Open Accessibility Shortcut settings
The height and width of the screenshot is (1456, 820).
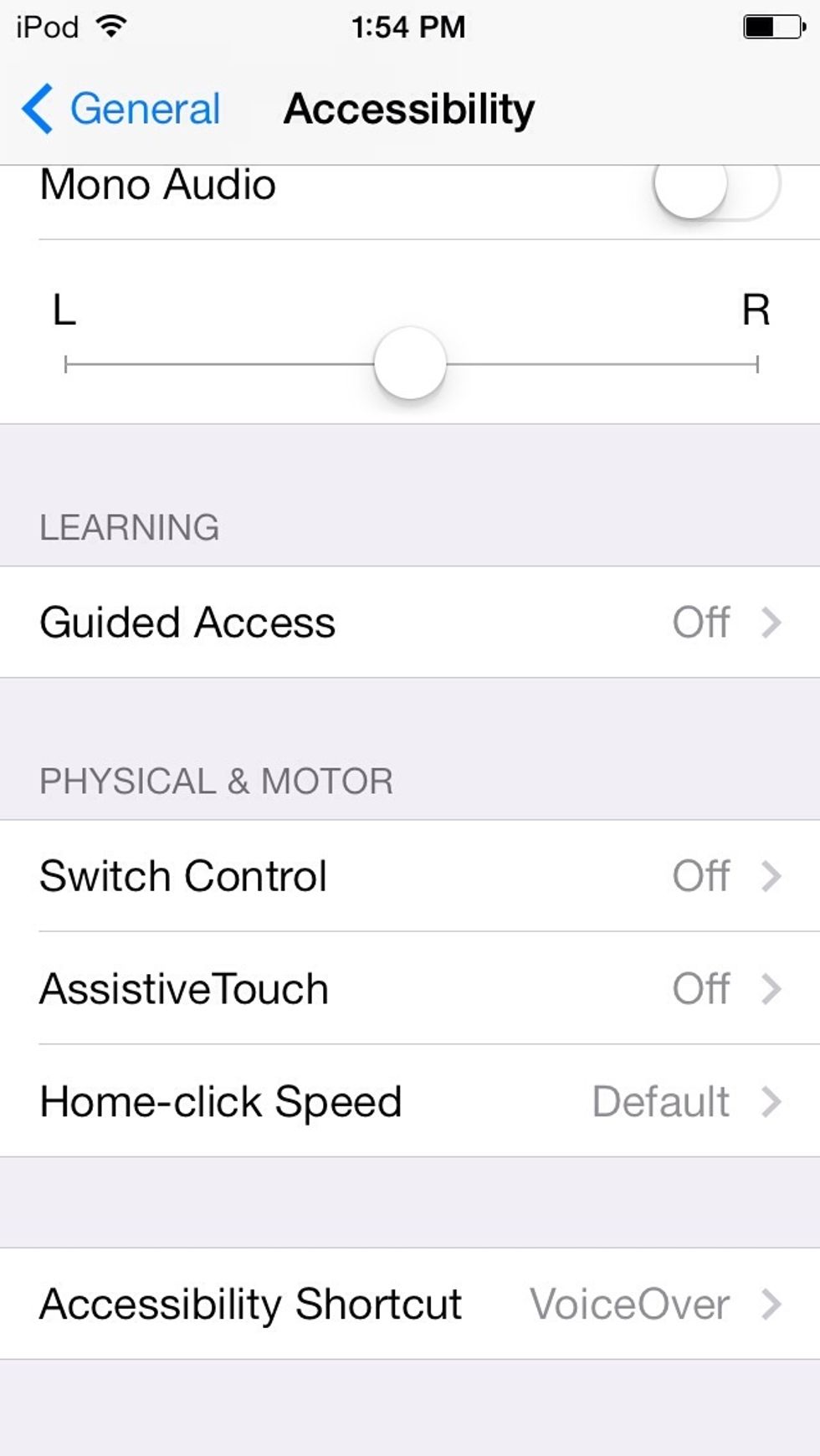410,1304
